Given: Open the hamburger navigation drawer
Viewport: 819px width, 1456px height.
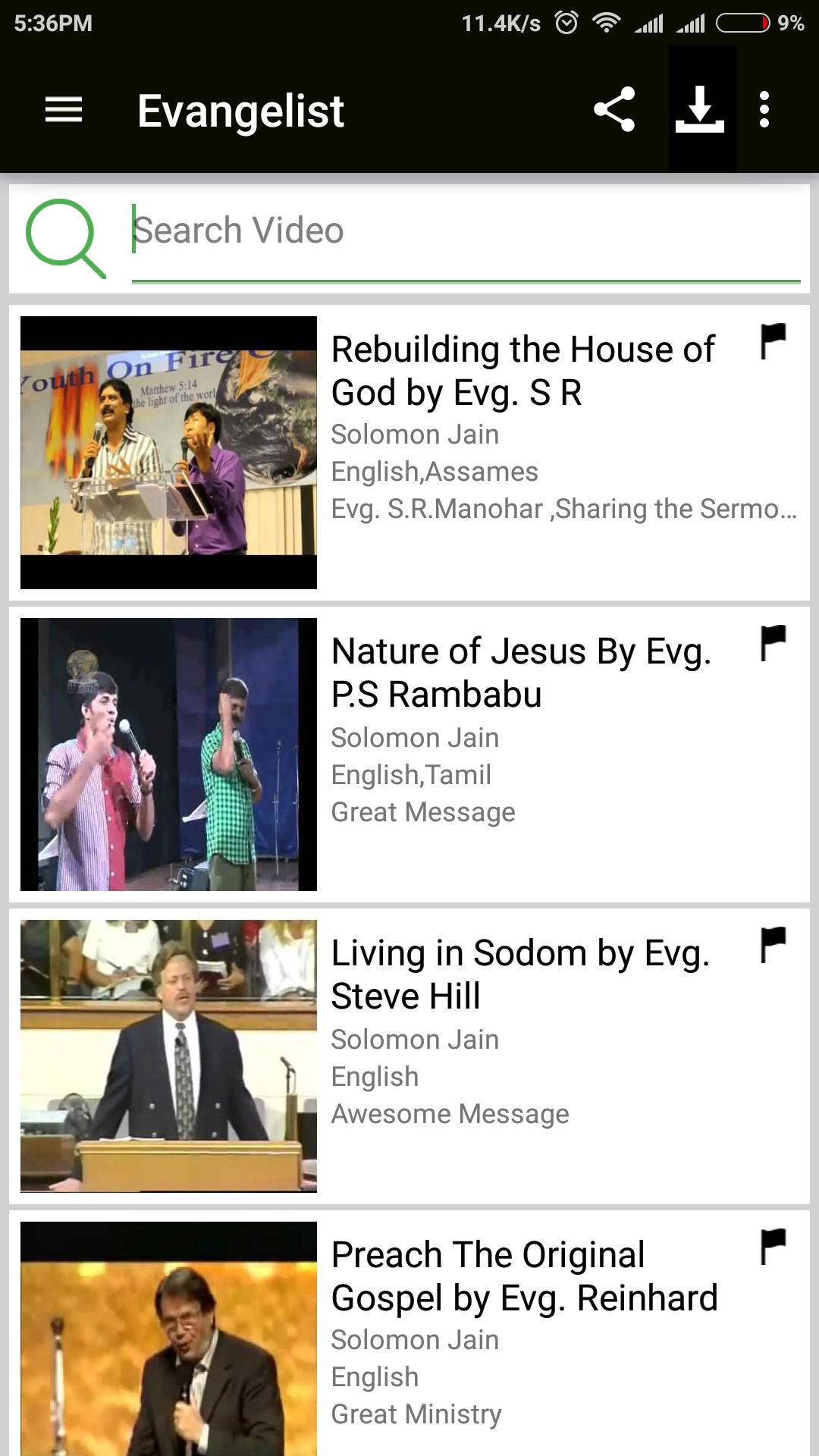Looking at the screenshot, I should tap(64, 110).
